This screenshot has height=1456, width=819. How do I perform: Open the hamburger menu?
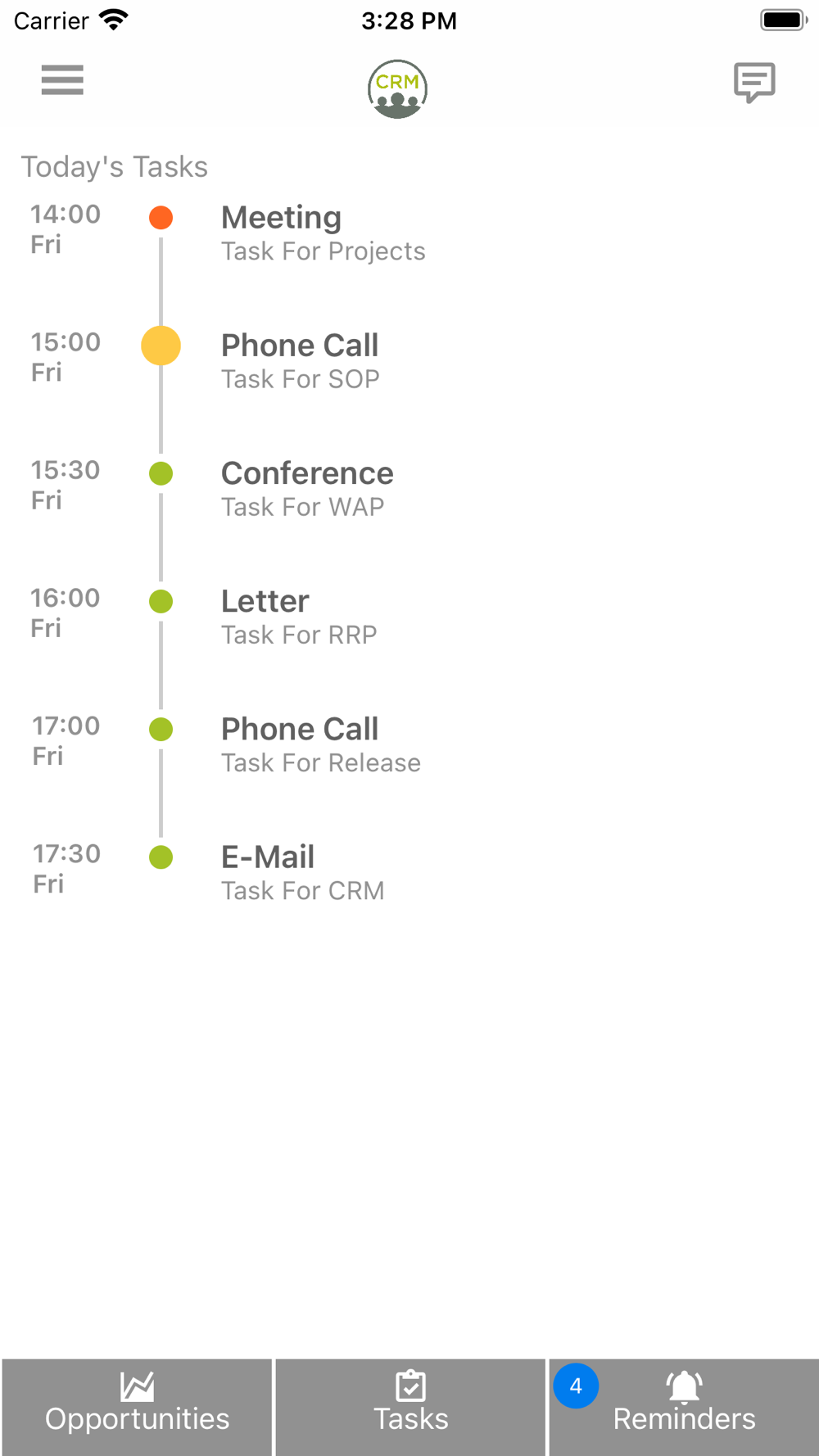tap(62, 80)
